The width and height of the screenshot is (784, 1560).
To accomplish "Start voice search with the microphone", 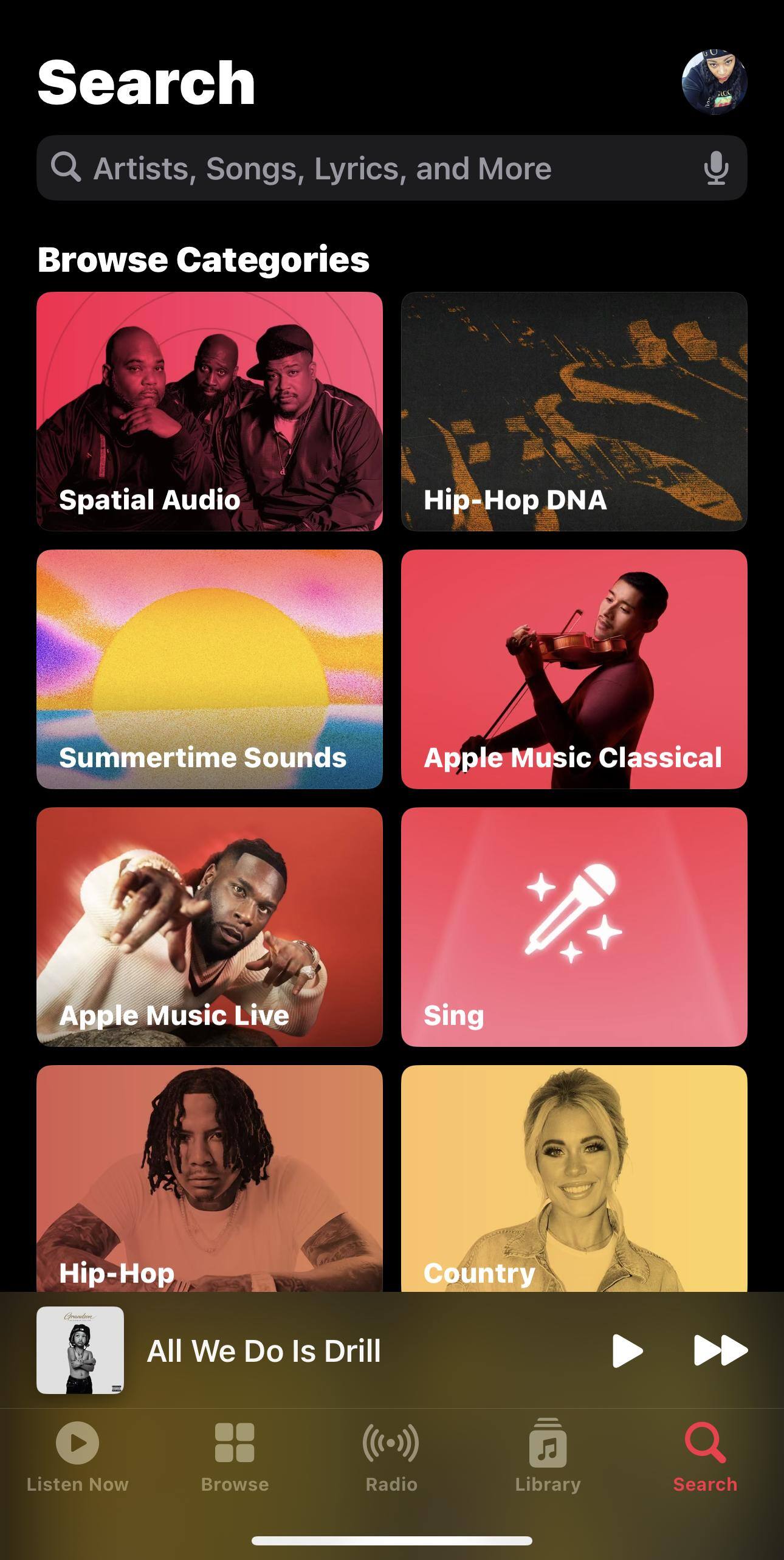I will 716,168.
